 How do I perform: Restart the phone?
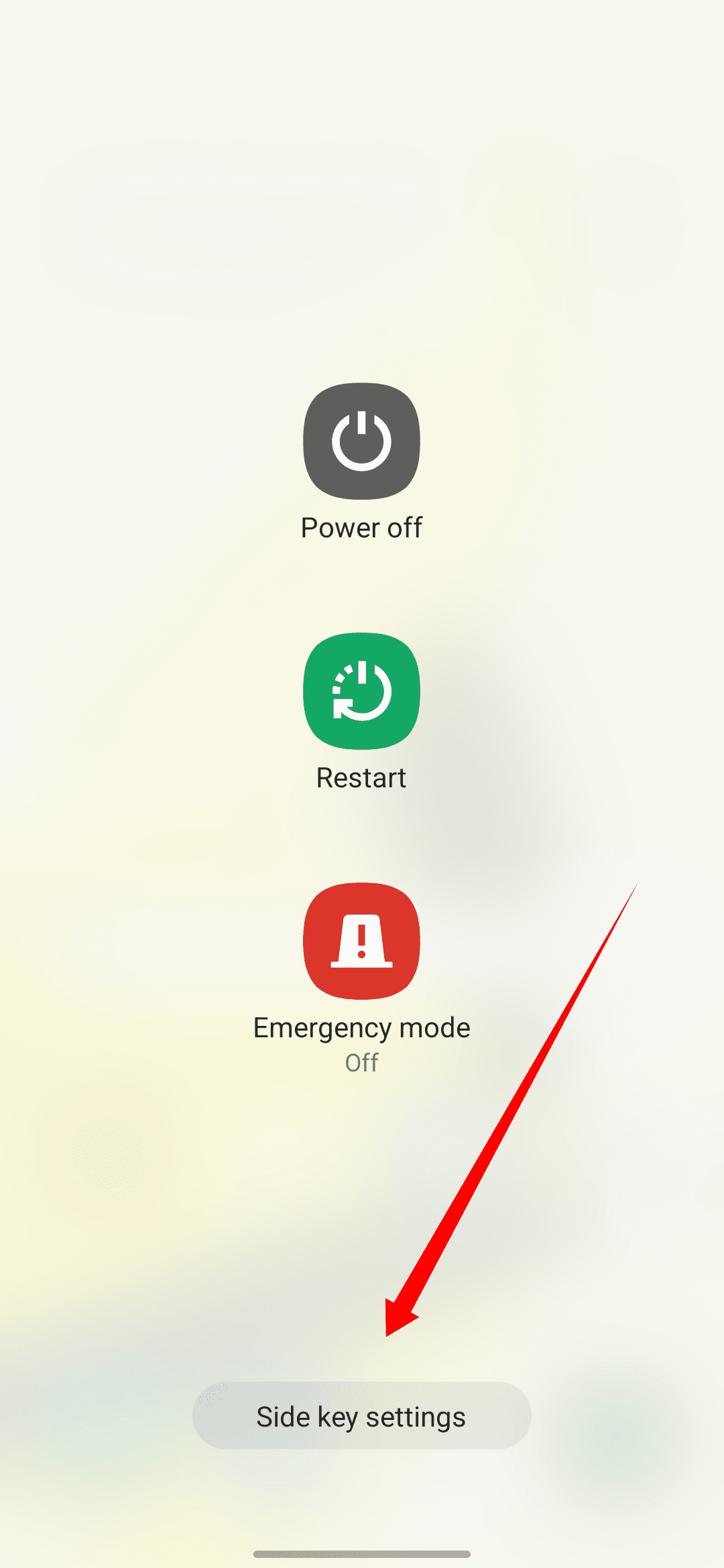coord(361,691)
